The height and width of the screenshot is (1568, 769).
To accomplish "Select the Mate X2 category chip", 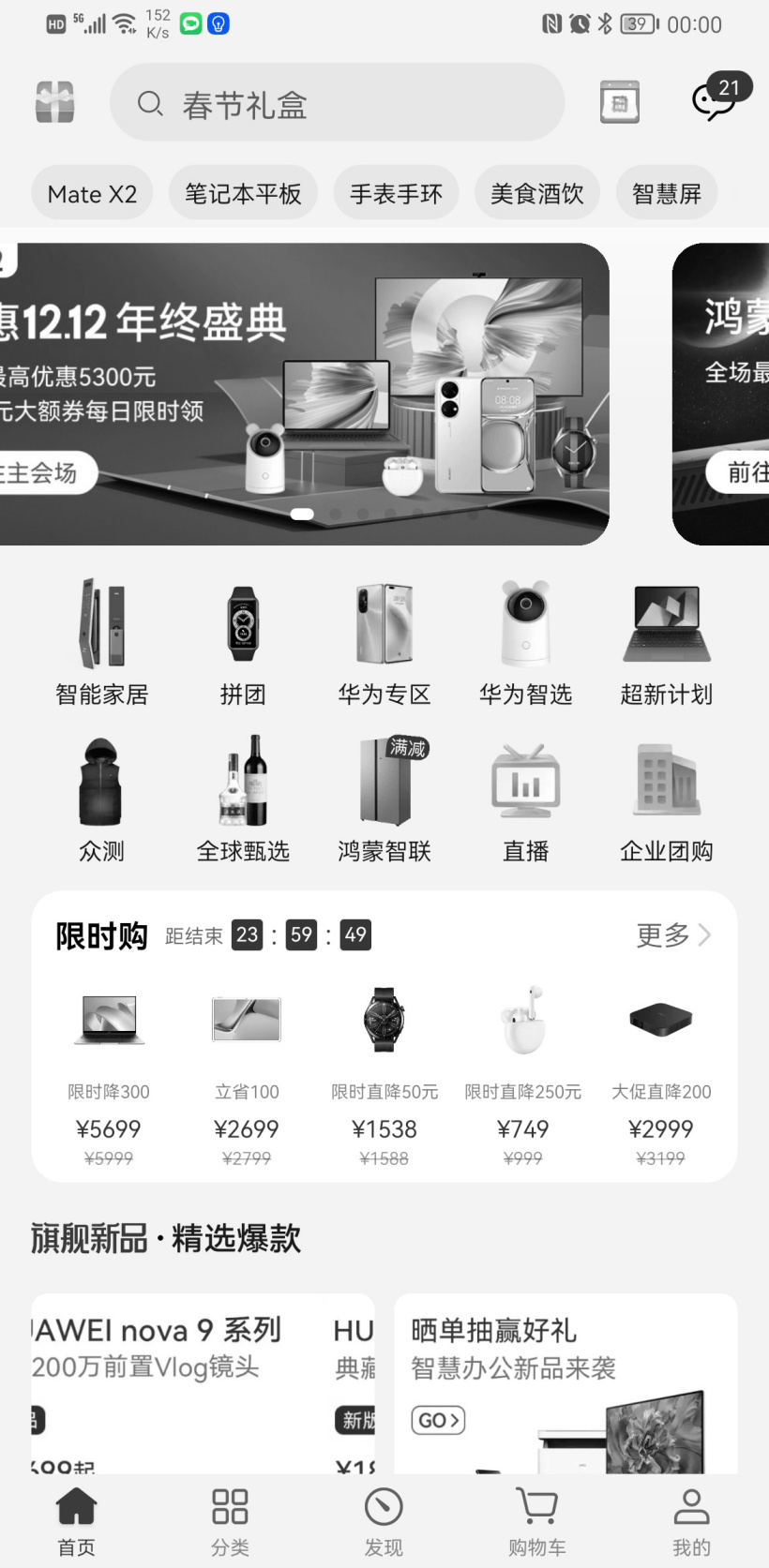I will [91, 192].
